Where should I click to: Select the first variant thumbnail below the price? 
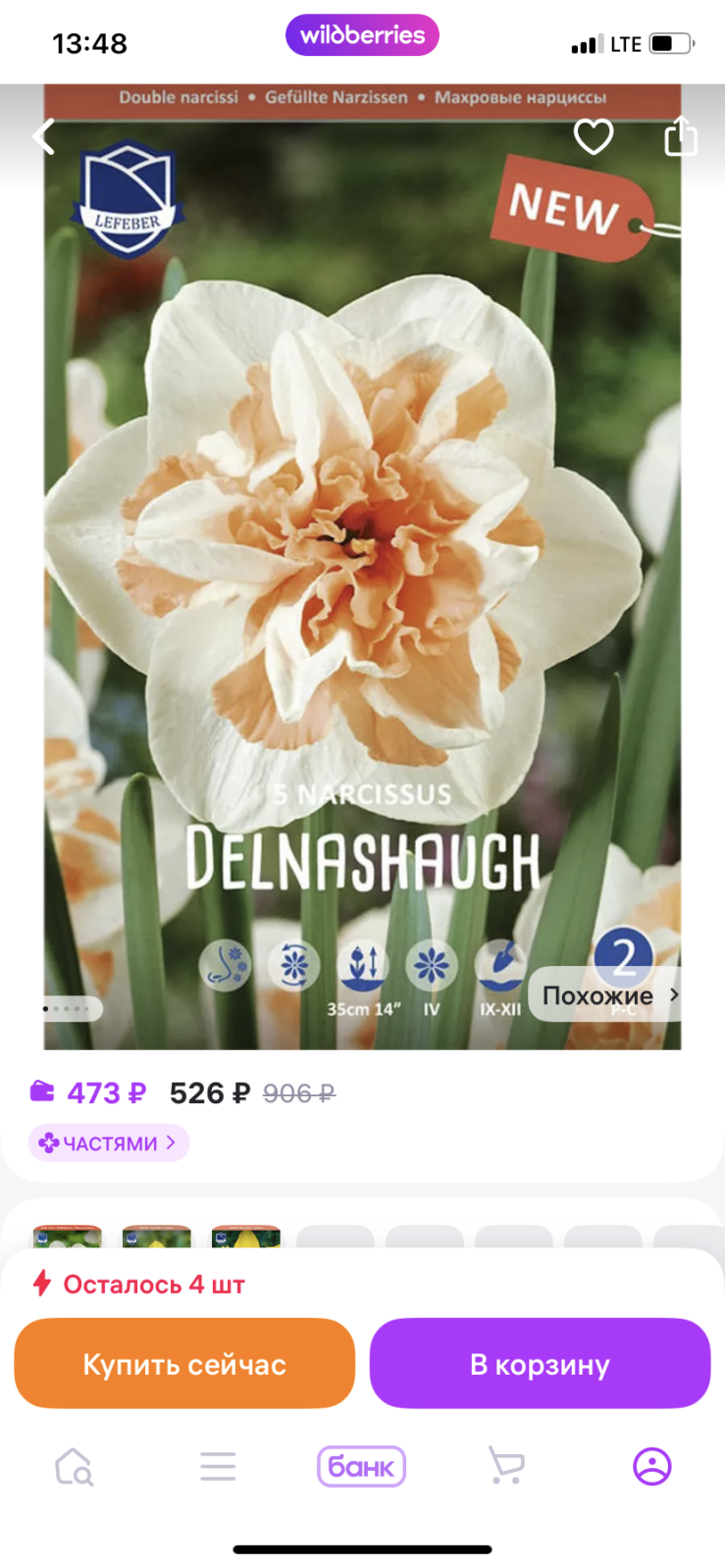(x=68, y=1237)
